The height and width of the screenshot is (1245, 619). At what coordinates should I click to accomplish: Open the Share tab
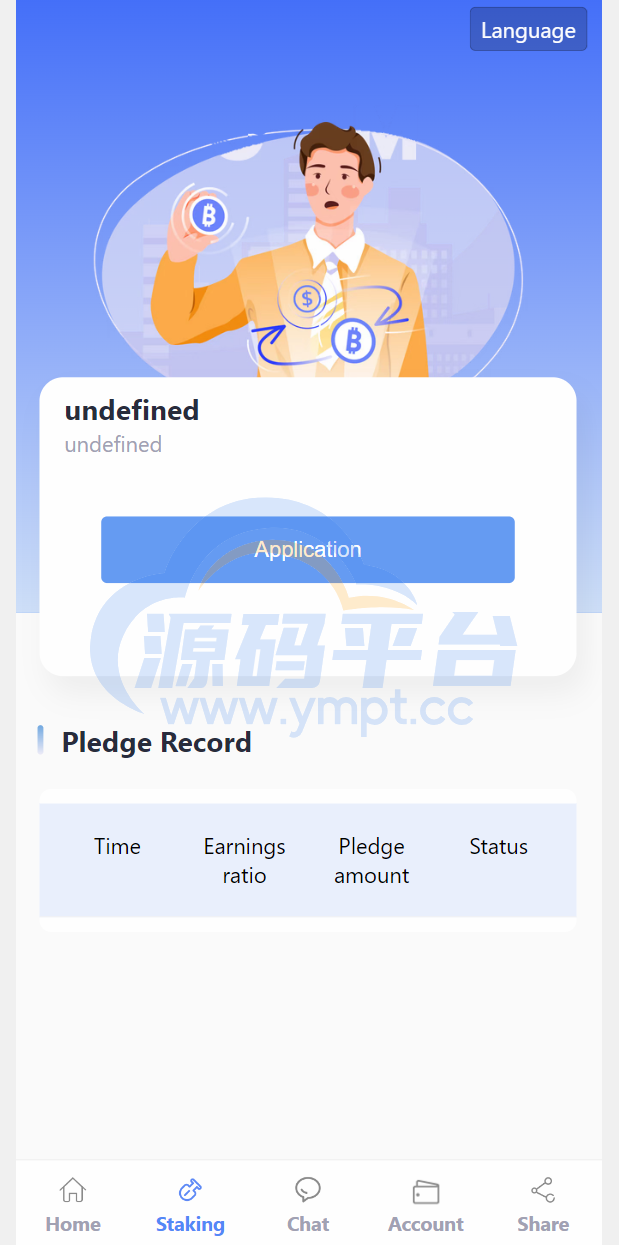(543, 1205)
